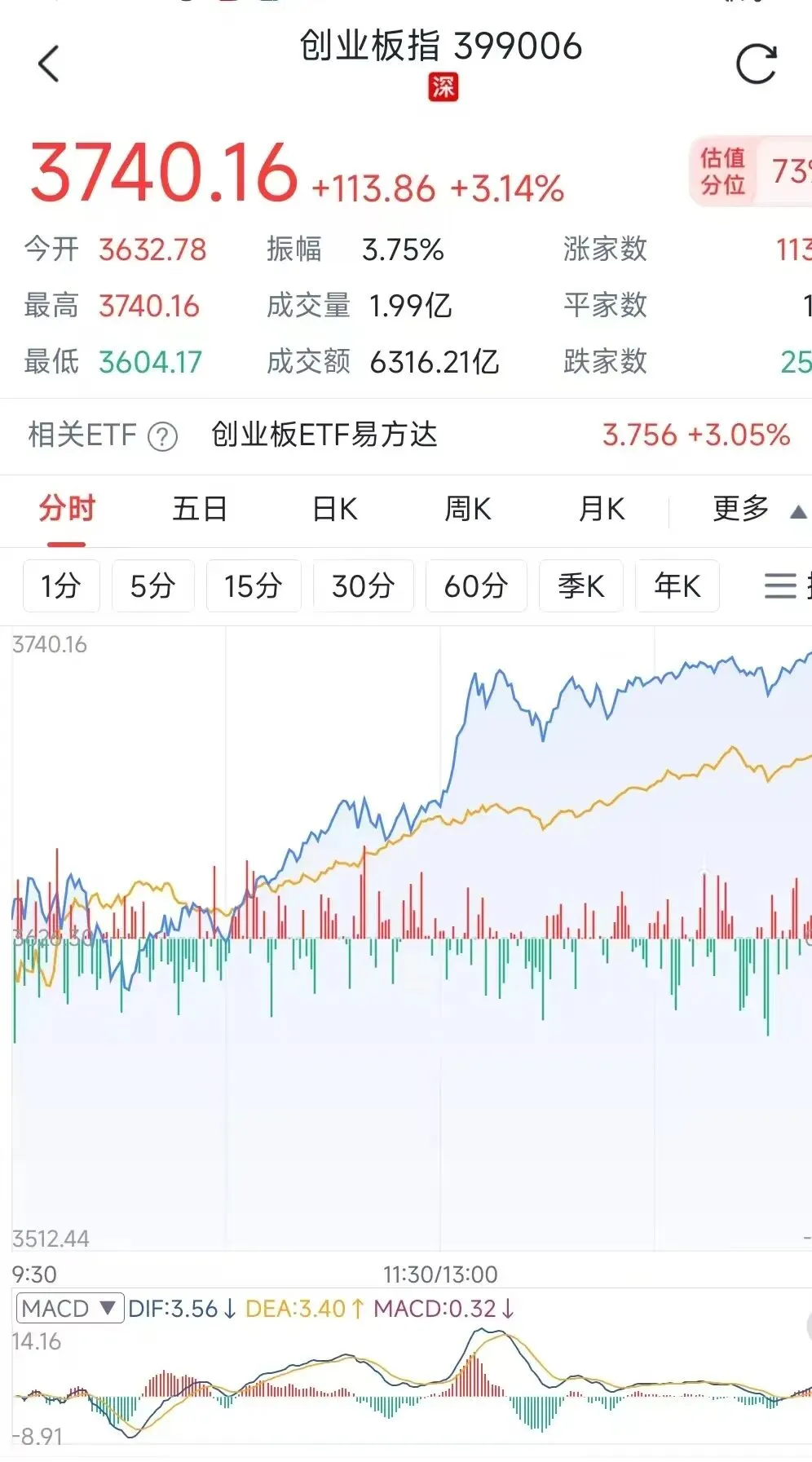The image size is (812, 1462).
Task: Choose the 60分 interval chip
Action: (x=476, y=585)
